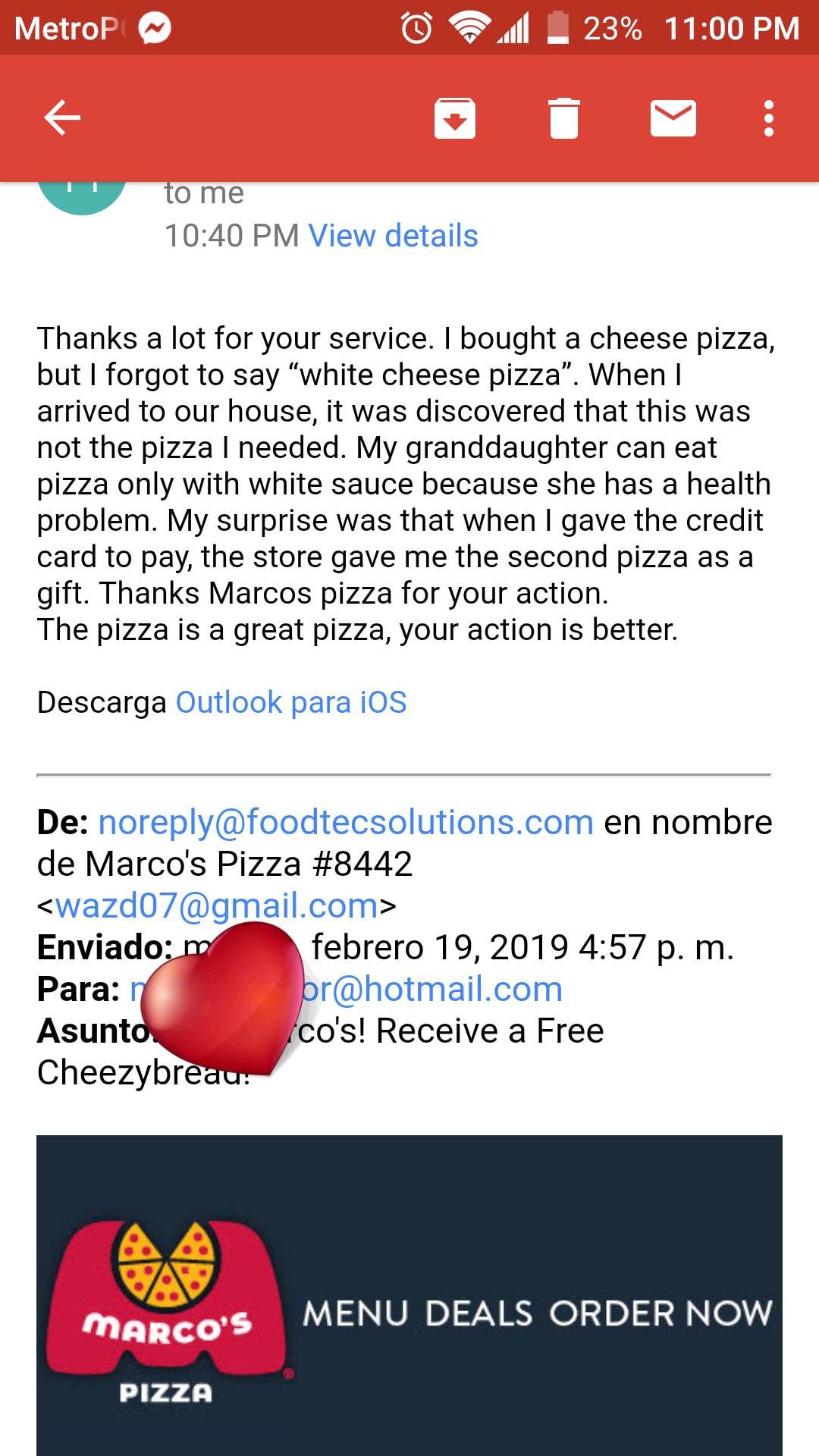The height and width of the screenshot is (1456, 819).
Task: Open the wazd07@gmail.com address link
Action: tap(217, 905)
